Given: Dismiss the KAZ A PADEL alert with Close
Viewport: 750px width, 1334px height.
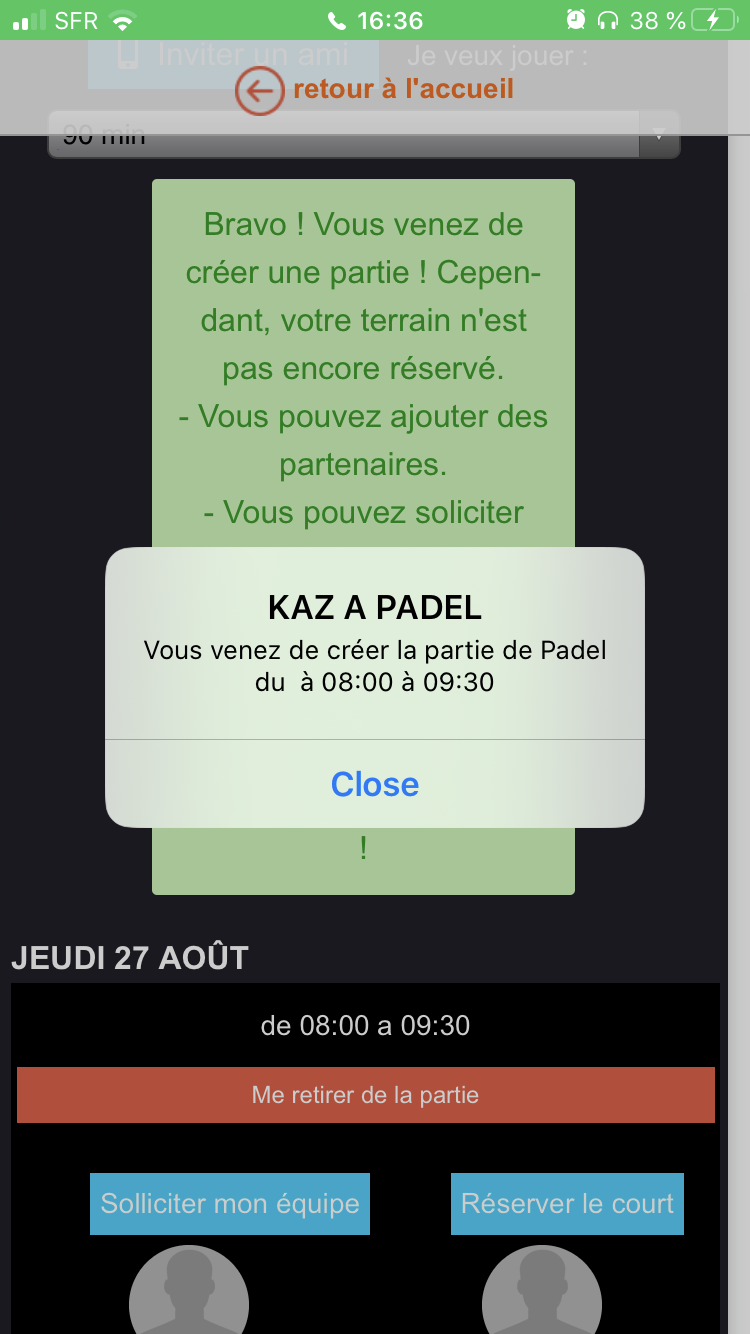Looking at the screenshot, I should click(x=375, y=784).
